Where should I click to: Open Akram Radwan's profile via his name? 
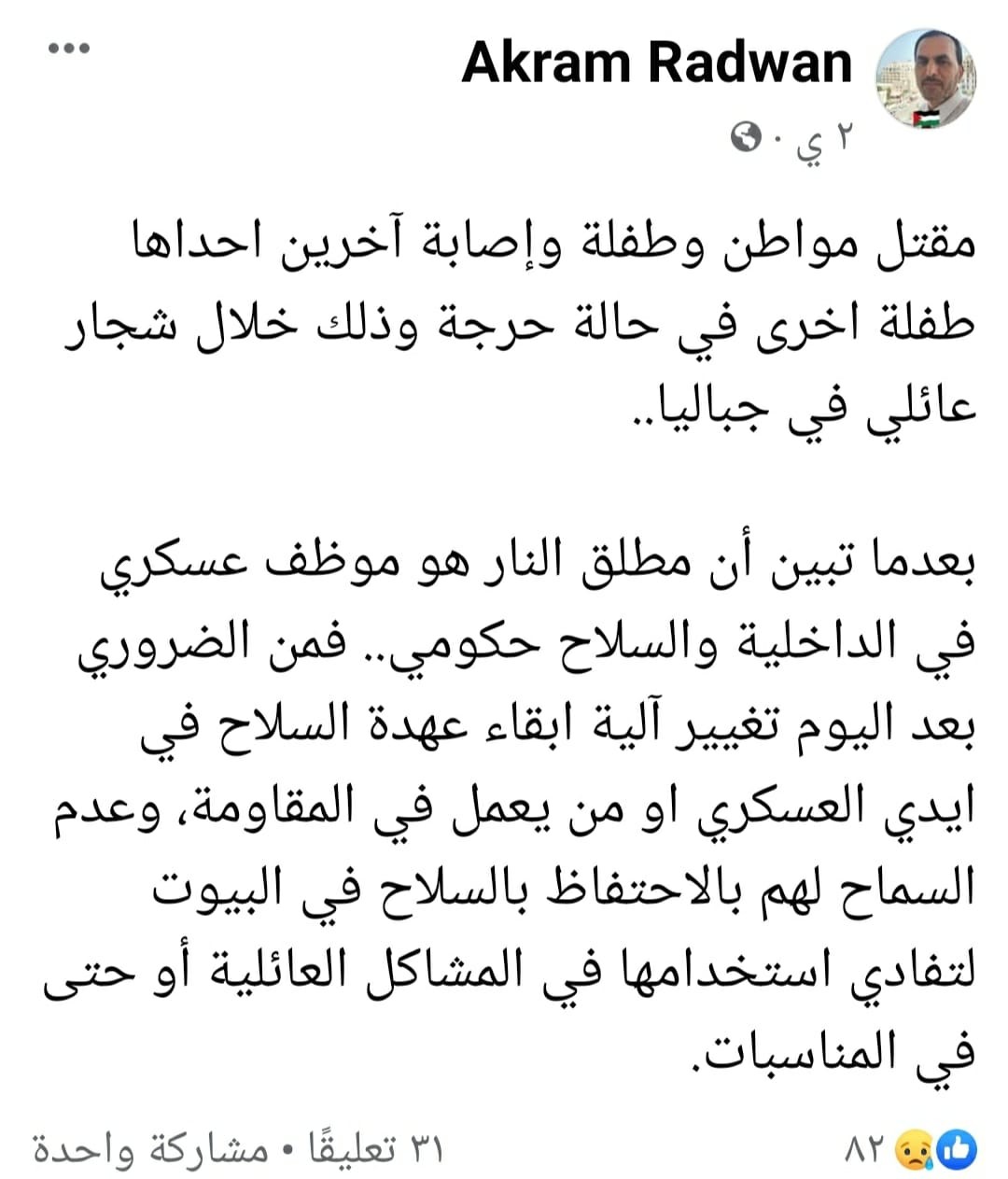(656, 63)
